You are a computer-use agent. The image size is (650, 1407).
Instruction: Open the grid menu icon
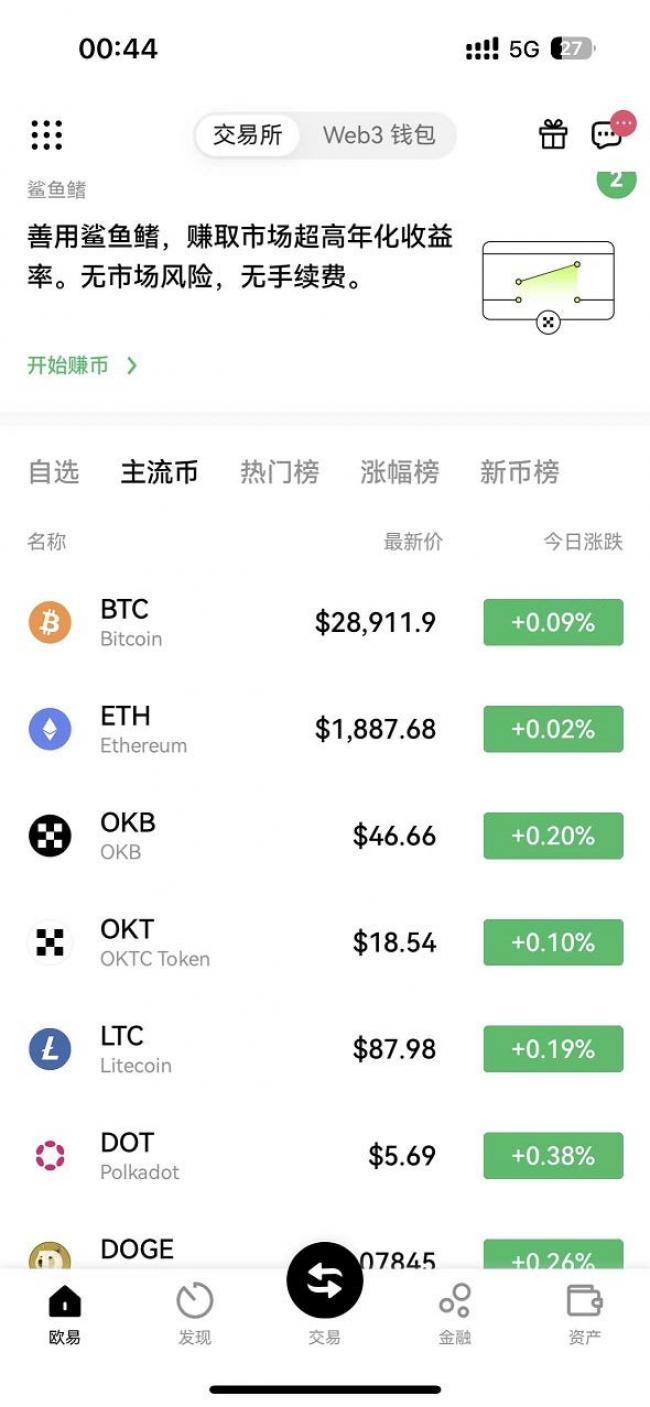tap(46, 135)
